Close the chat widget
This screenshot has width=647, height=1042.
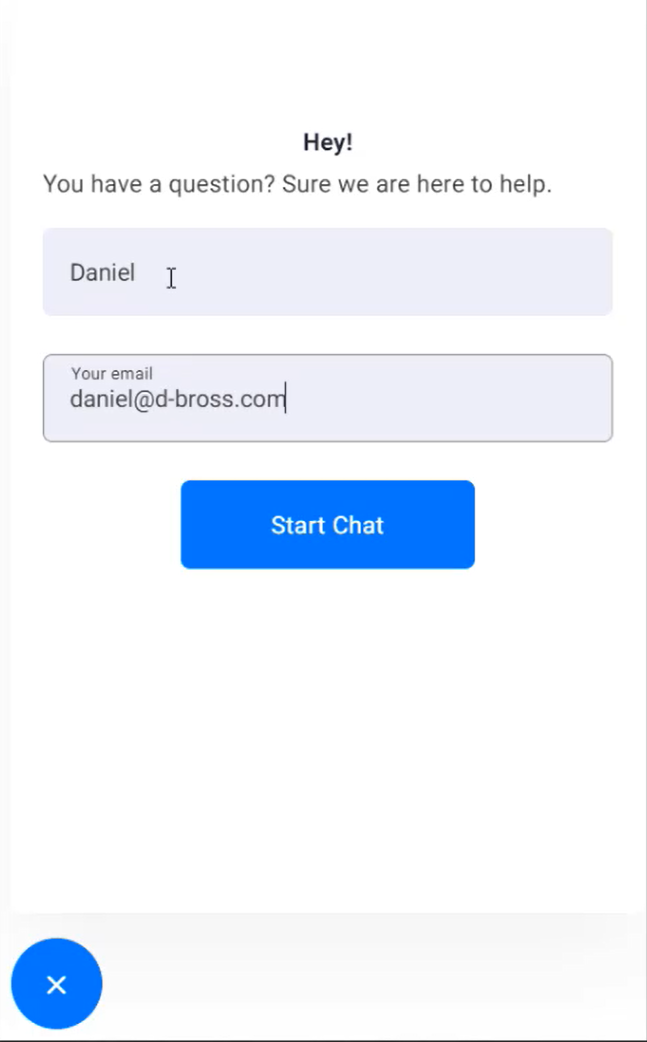pos(57,984)
